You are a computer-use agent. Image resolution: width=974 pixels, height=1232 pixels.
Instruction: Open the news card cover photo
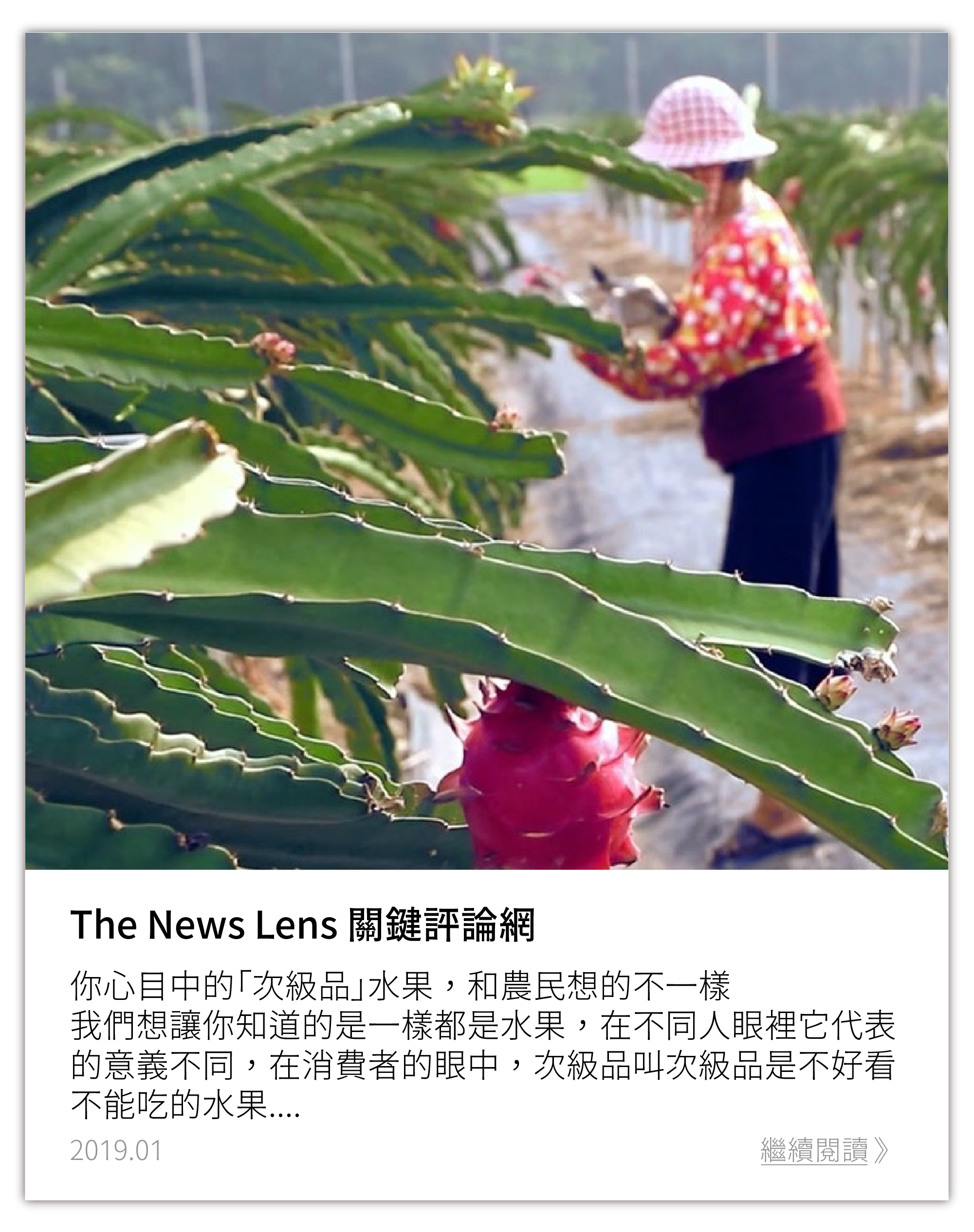click(485, 456)
